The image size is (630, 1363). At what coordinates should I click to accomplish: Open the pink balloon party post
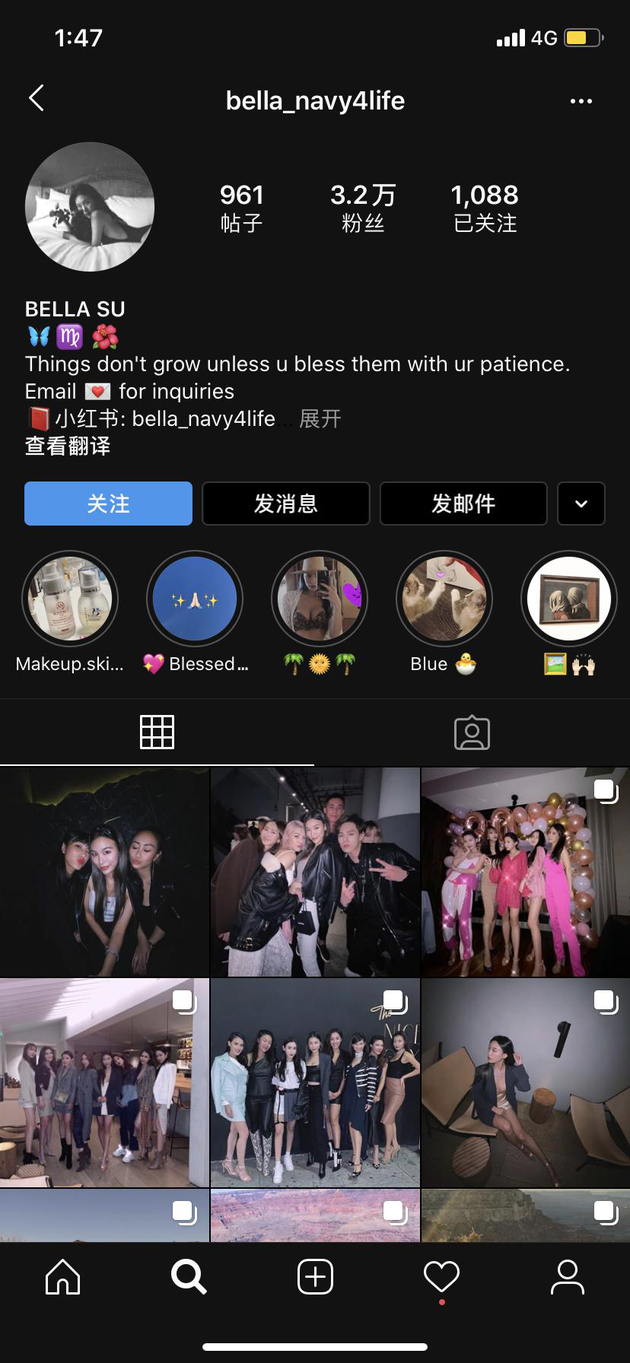(525, 871)
